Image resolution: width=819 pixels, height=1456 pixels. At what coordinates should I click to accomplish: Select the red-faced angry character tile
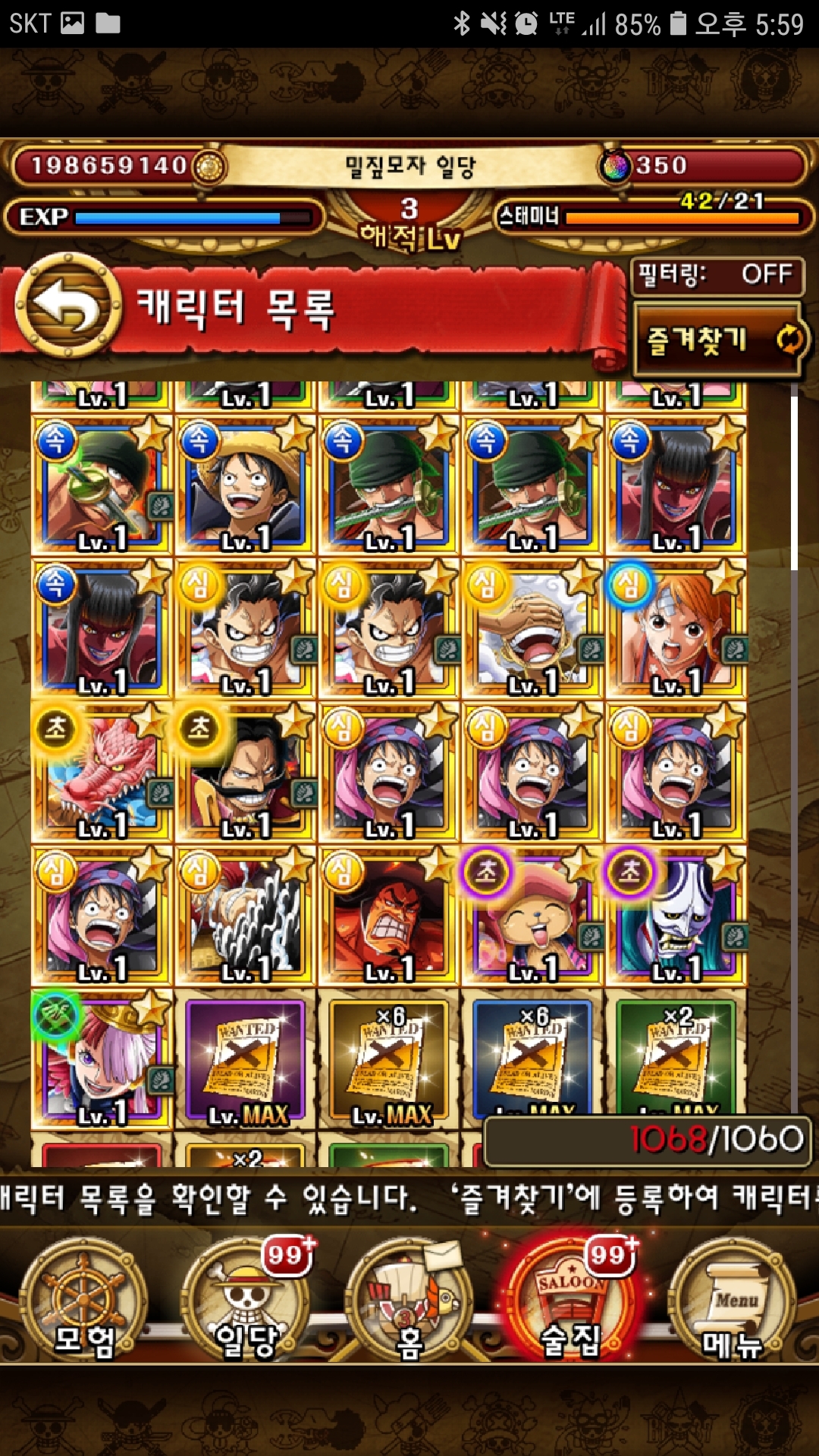click(x=388, y=918)
